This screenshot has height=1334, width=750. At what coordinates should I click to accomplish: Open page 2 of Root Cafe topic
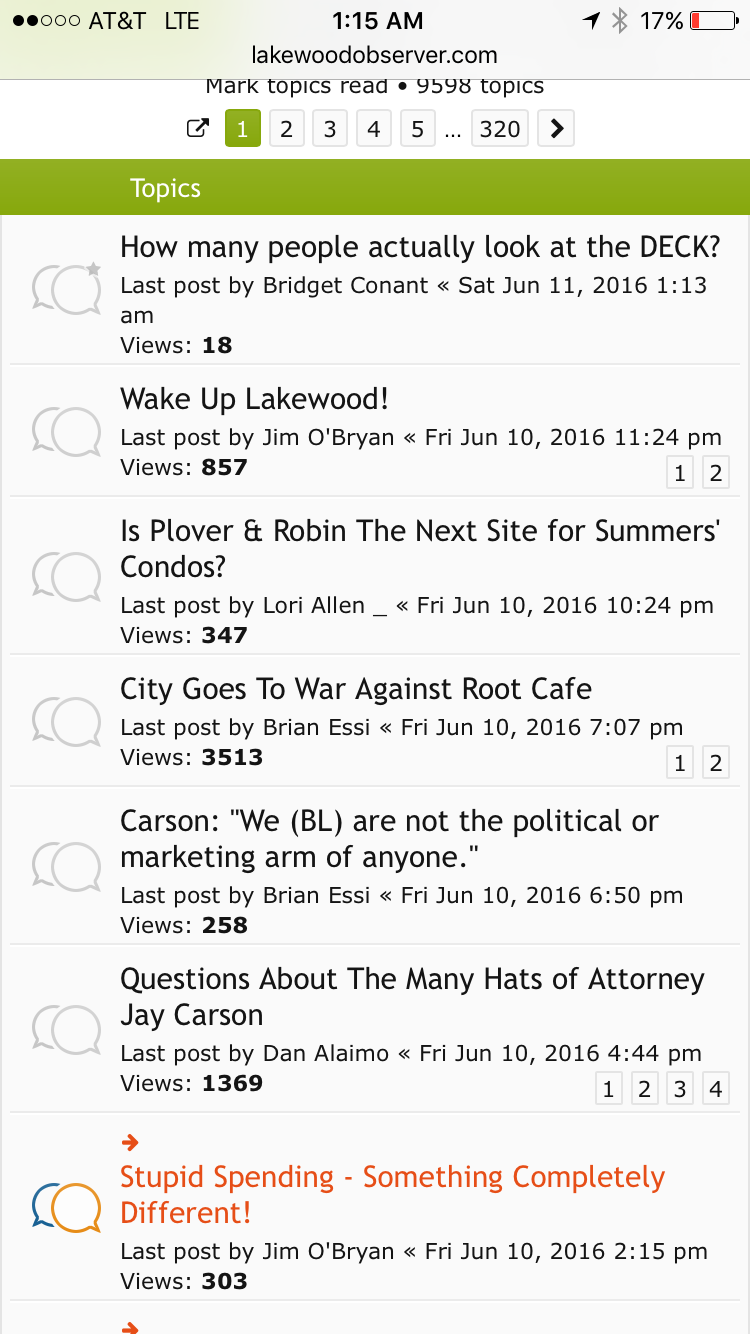pyautogui.click(x=715, y=763)
